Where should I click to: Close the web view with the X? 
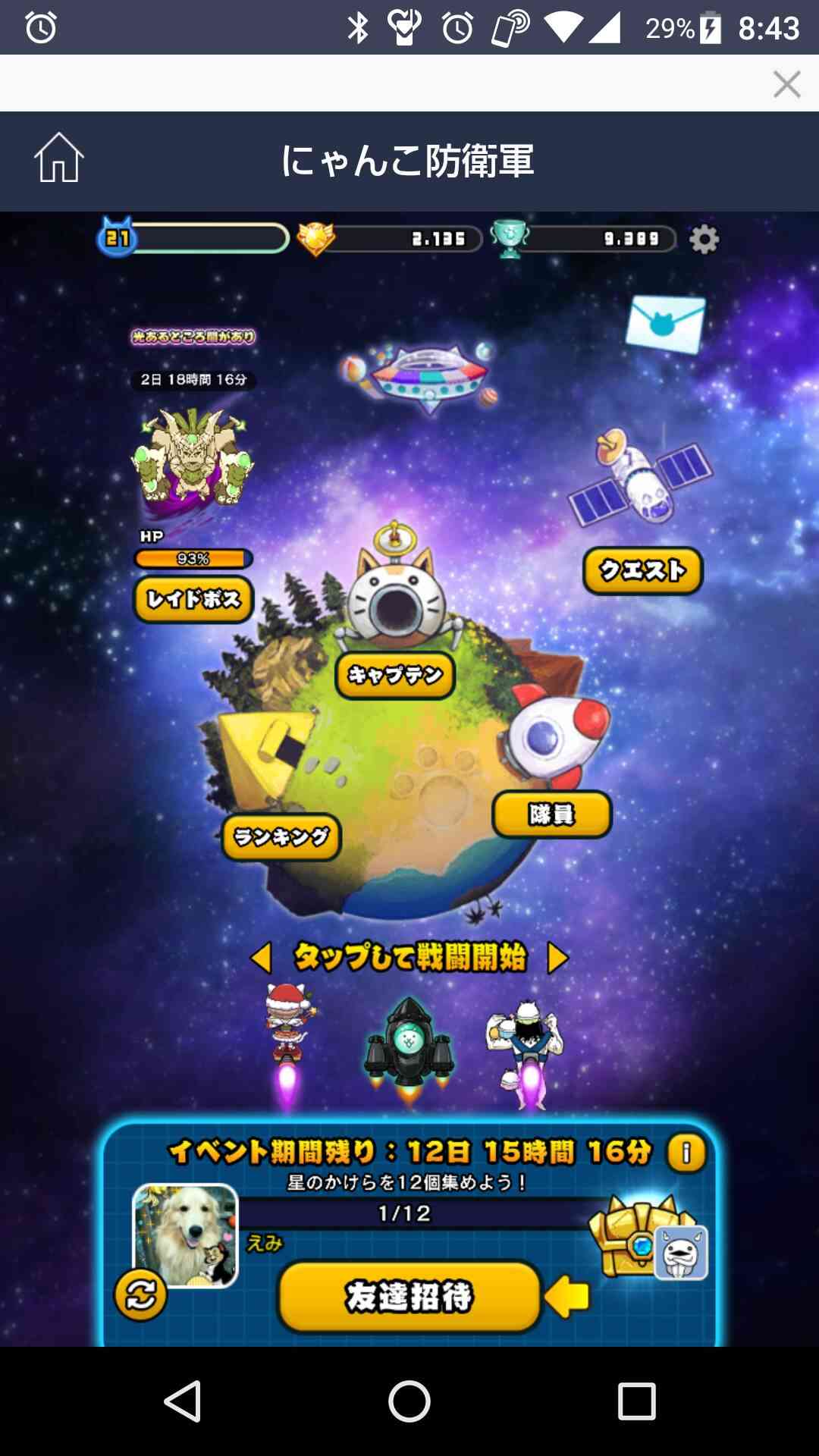(786, 84)
